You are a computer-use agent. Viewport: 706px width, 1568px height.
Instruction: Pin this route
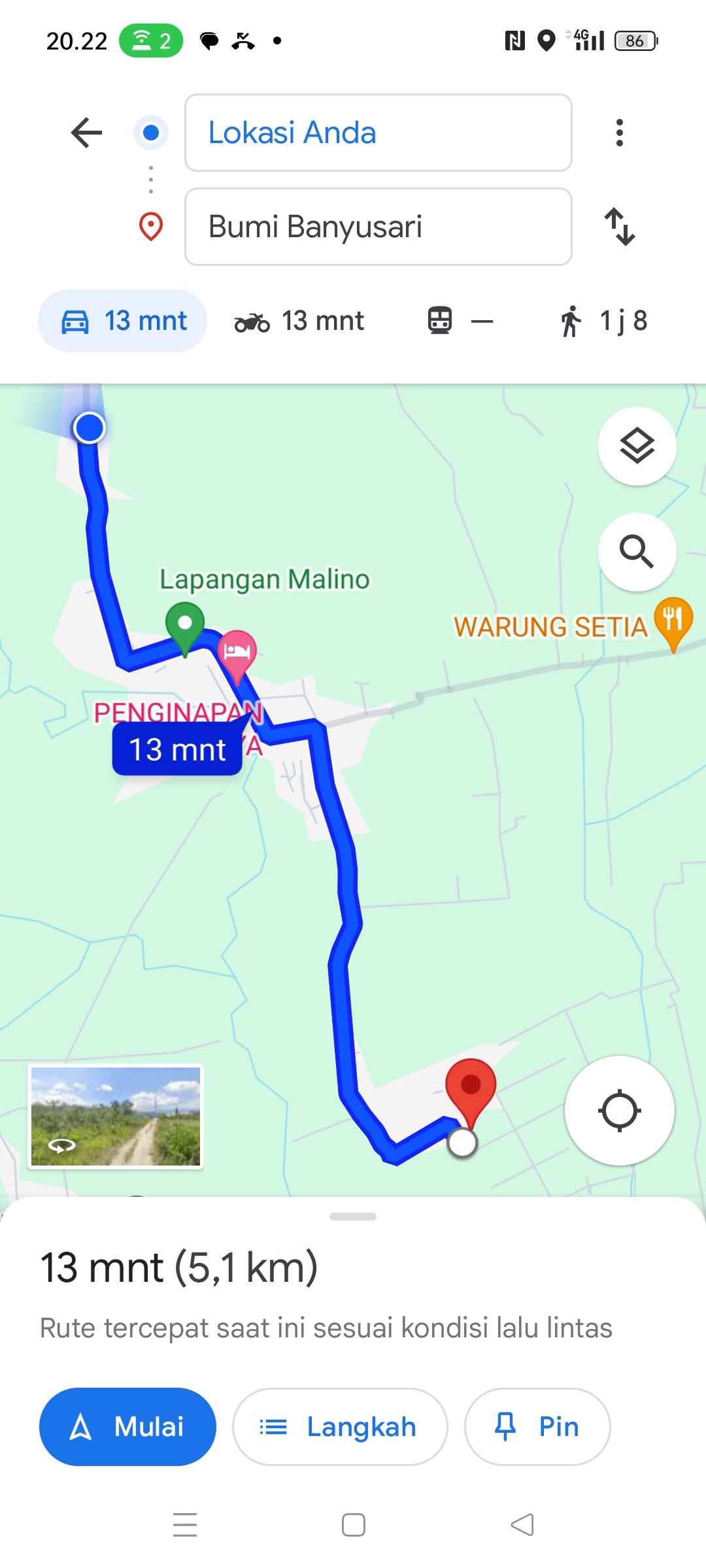pyautogui.click(x=537, y=1427)
